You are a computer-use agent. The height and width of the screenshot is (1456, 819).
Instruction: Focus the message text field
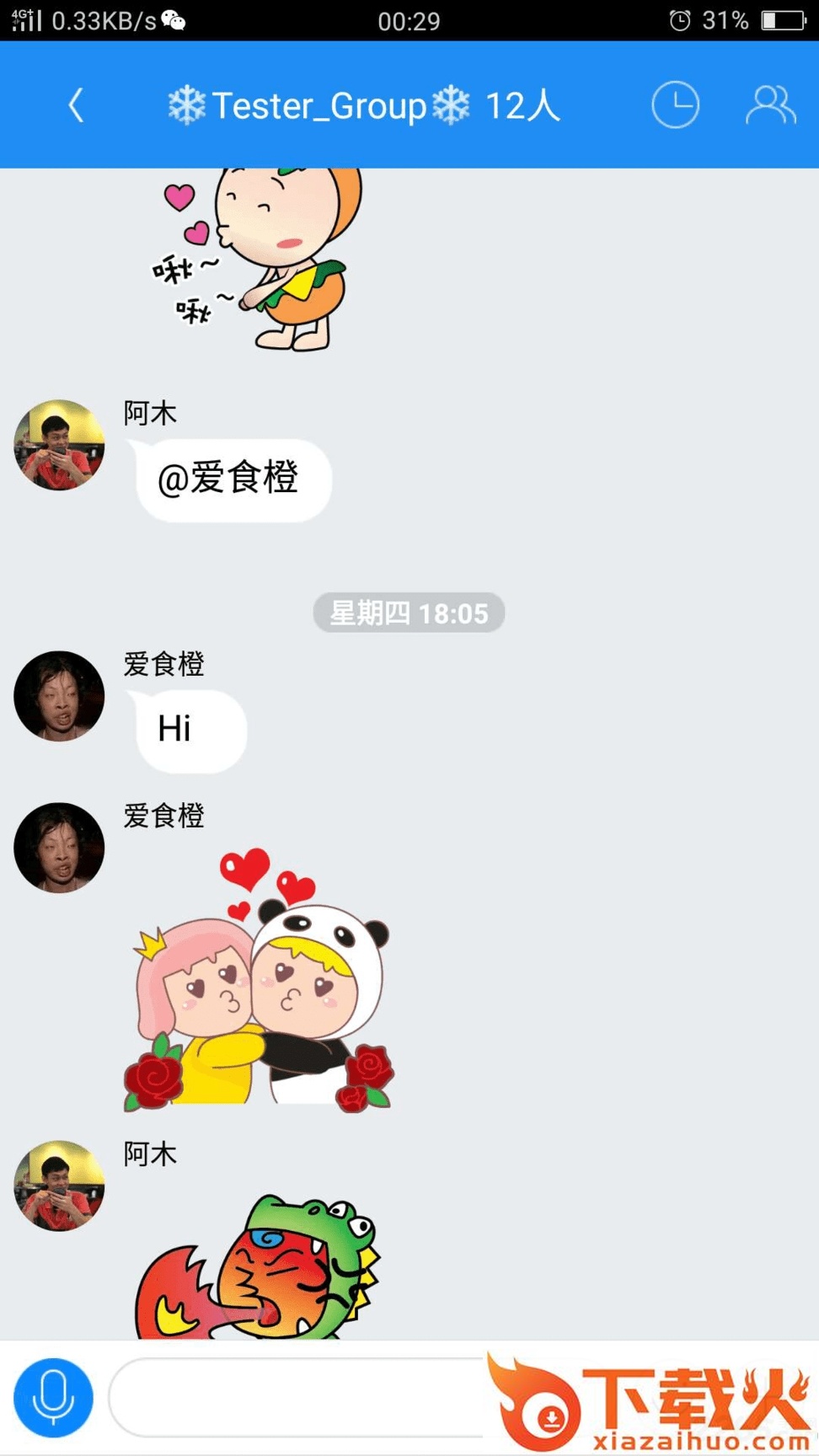pos(295,1397)
